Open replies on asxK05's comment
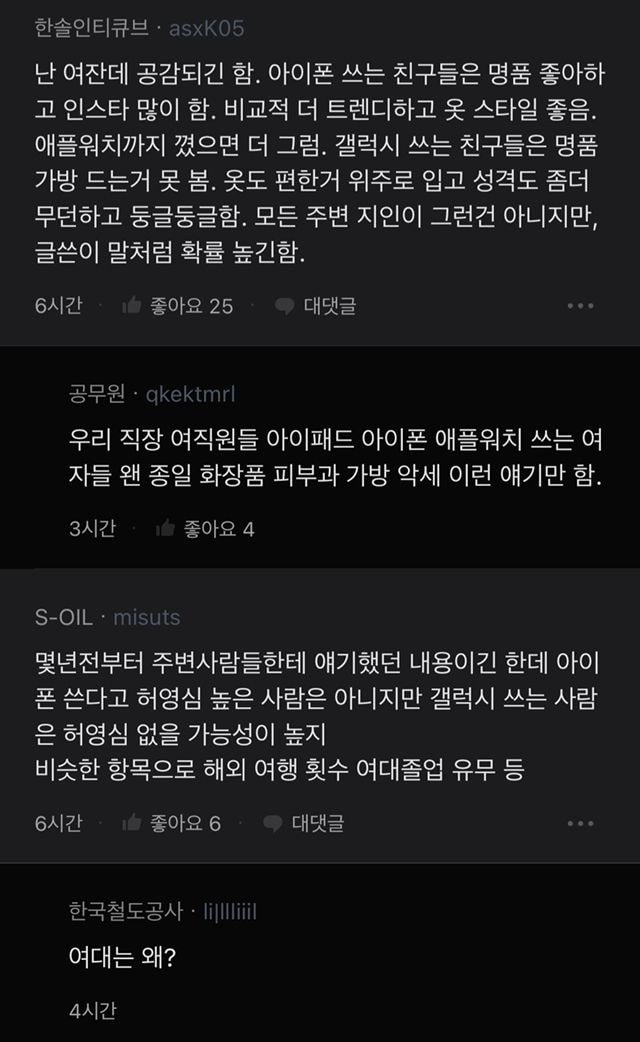This screenshot has width=640, height=1042. pyautogui.click(x=315, y=306)
